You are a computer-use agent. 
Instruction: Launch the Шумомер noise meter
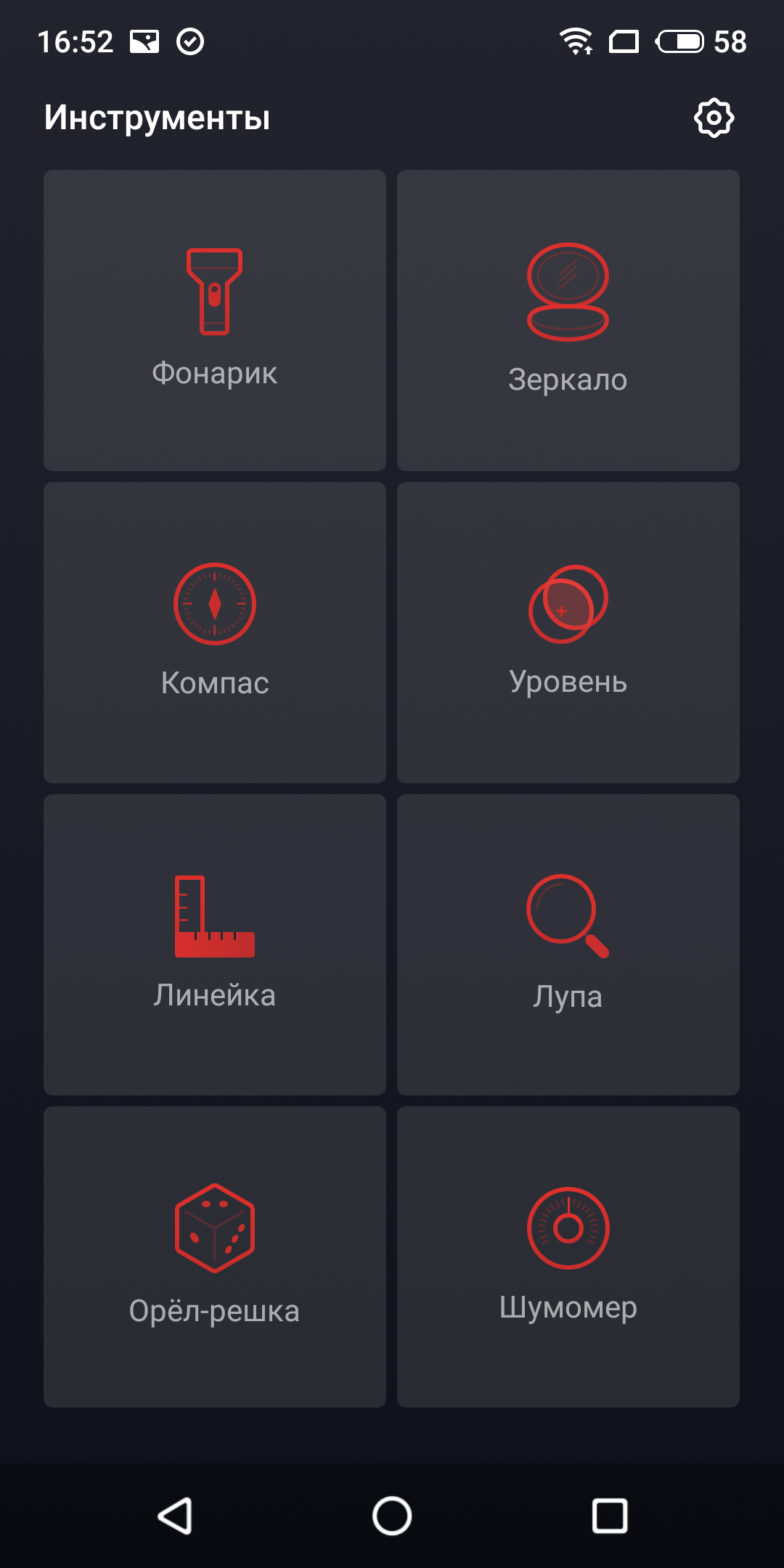(x=568, y=1257)
